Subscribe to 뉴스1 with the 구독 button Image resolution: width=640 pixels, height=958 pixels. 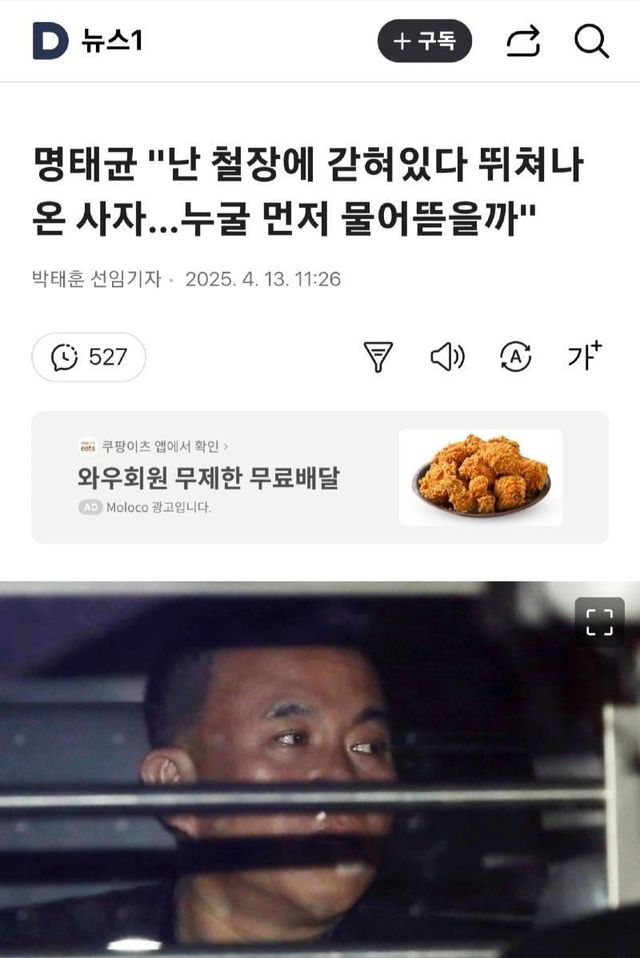coord(424,41)
